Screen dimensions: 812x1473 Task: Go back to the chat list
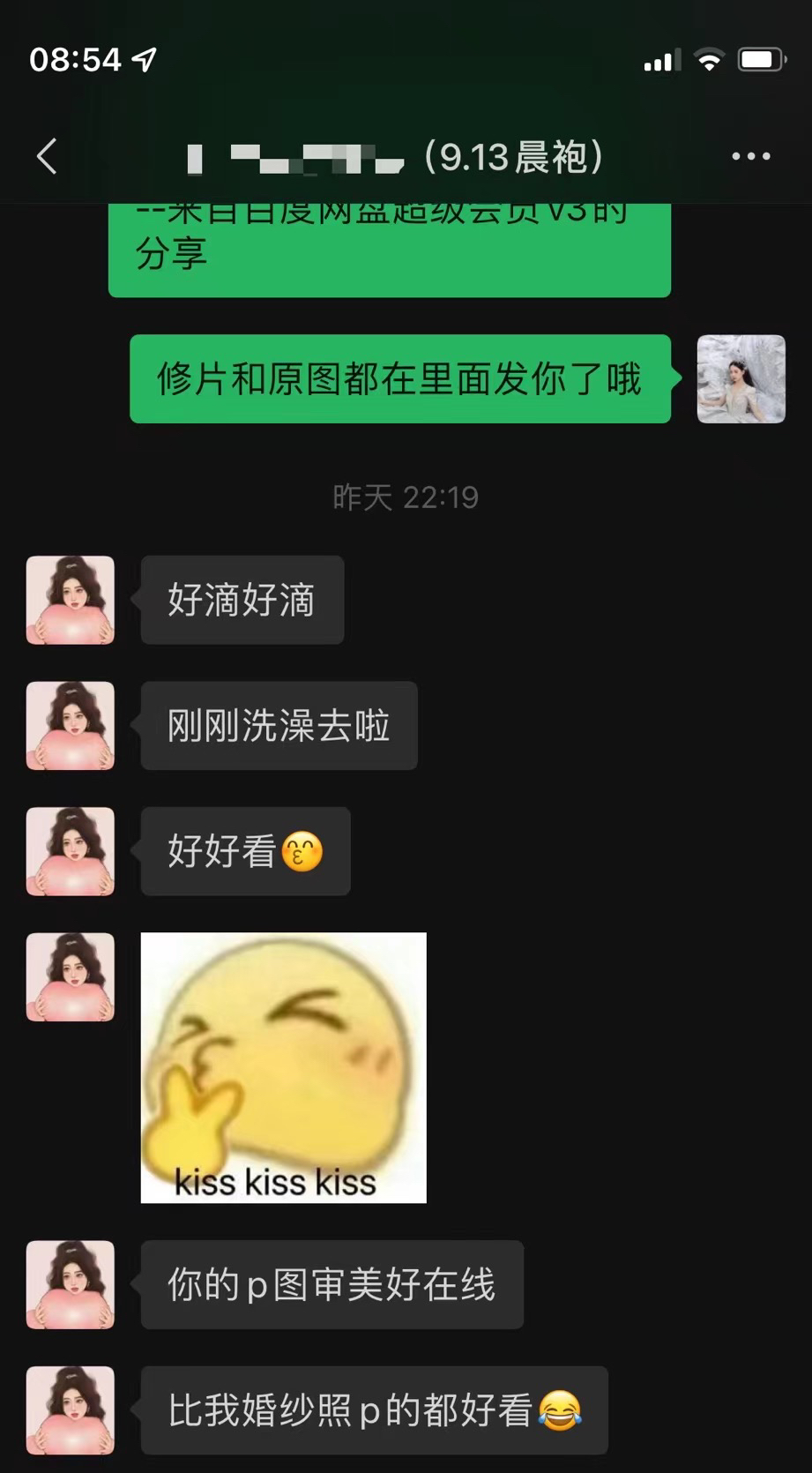(x=48, y=157)
